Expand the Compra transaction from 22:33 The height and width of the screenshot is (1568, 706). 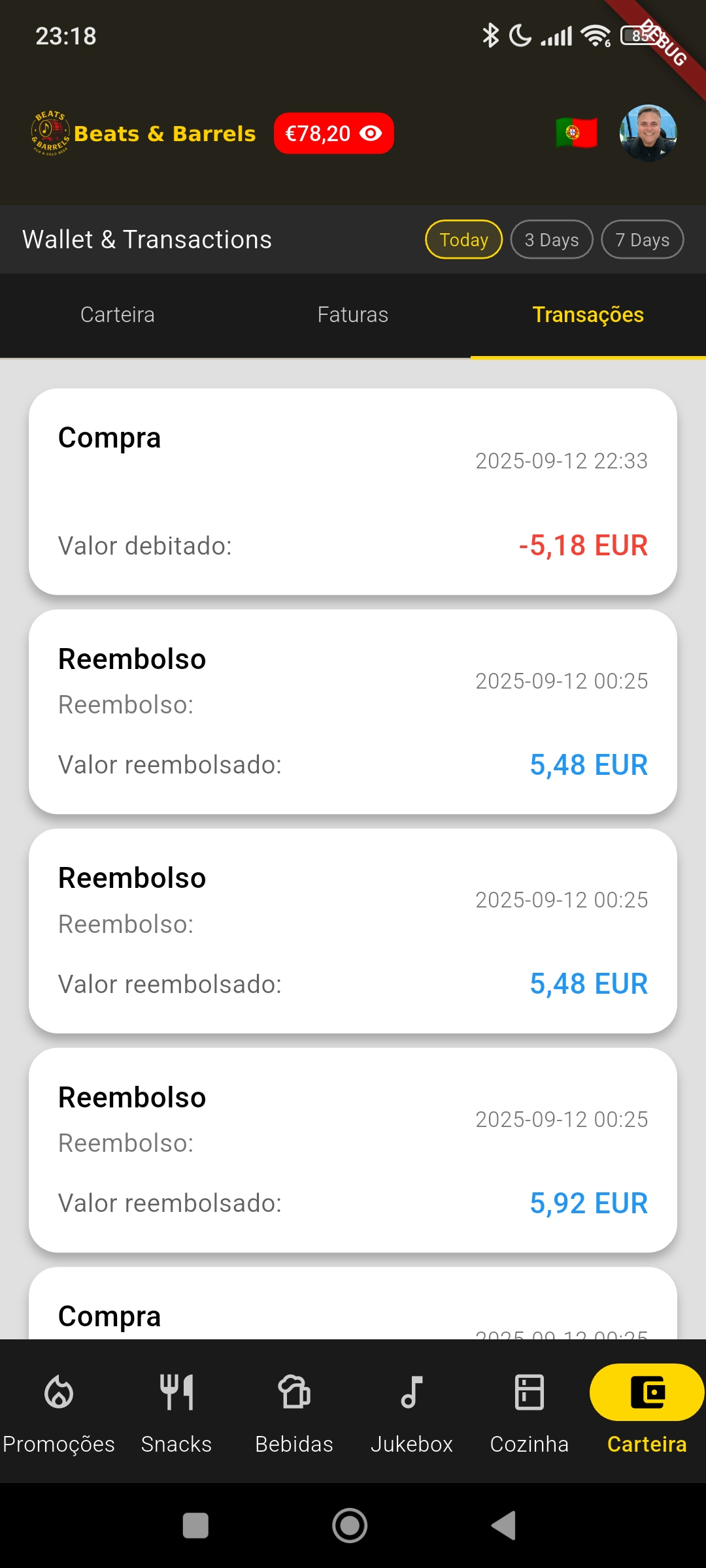(x=353, y=490)
